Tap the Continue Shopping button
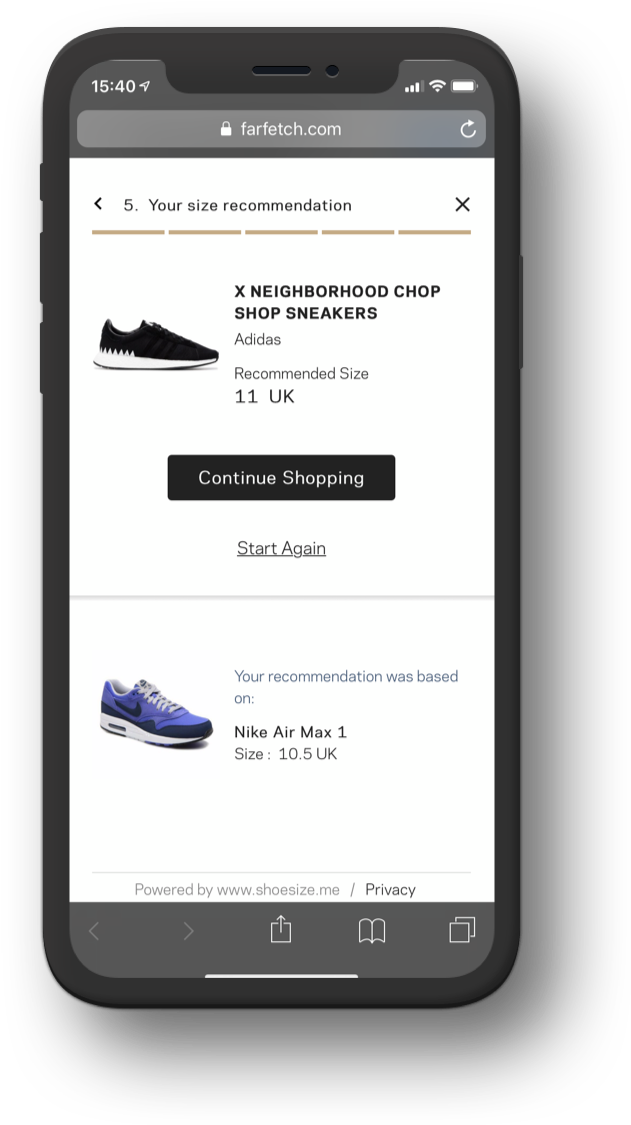 (x=281, y=478)
